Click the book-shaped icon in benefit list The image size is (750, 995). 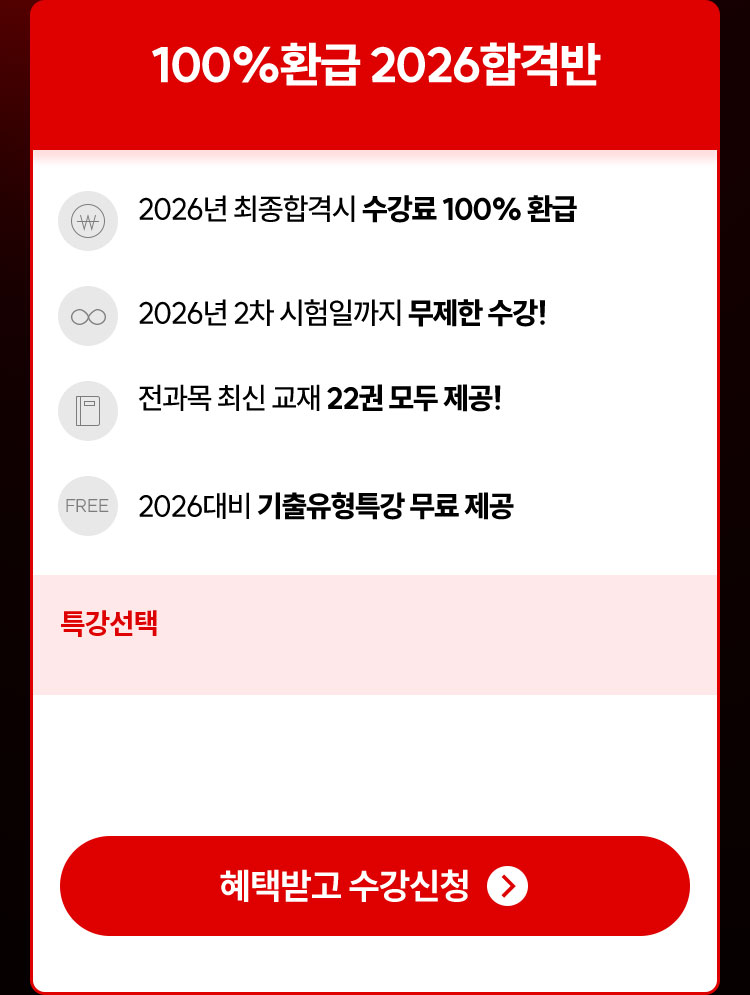click(88, 410)
